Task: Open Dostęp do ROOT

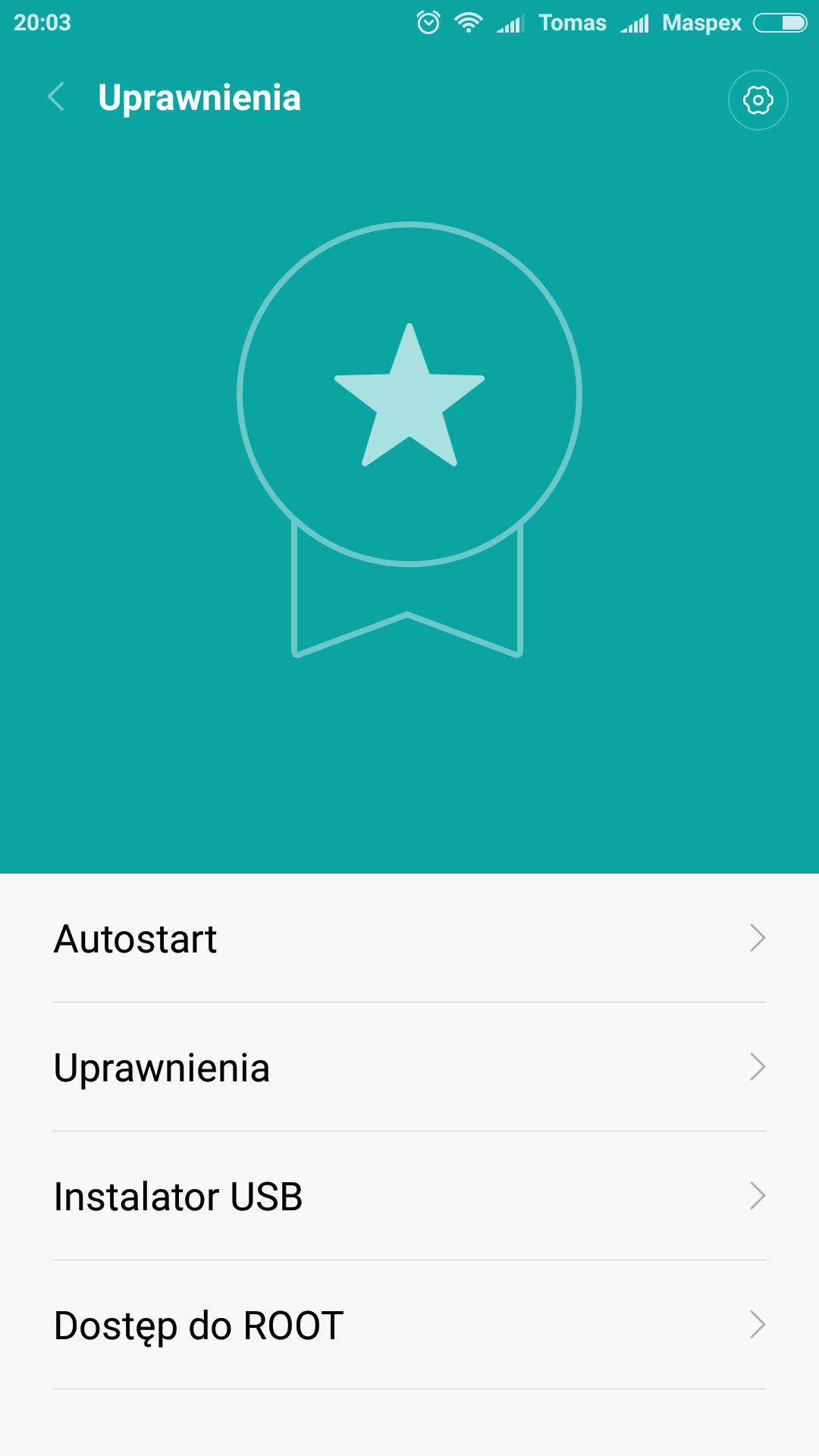Action: pos(409,1326)
